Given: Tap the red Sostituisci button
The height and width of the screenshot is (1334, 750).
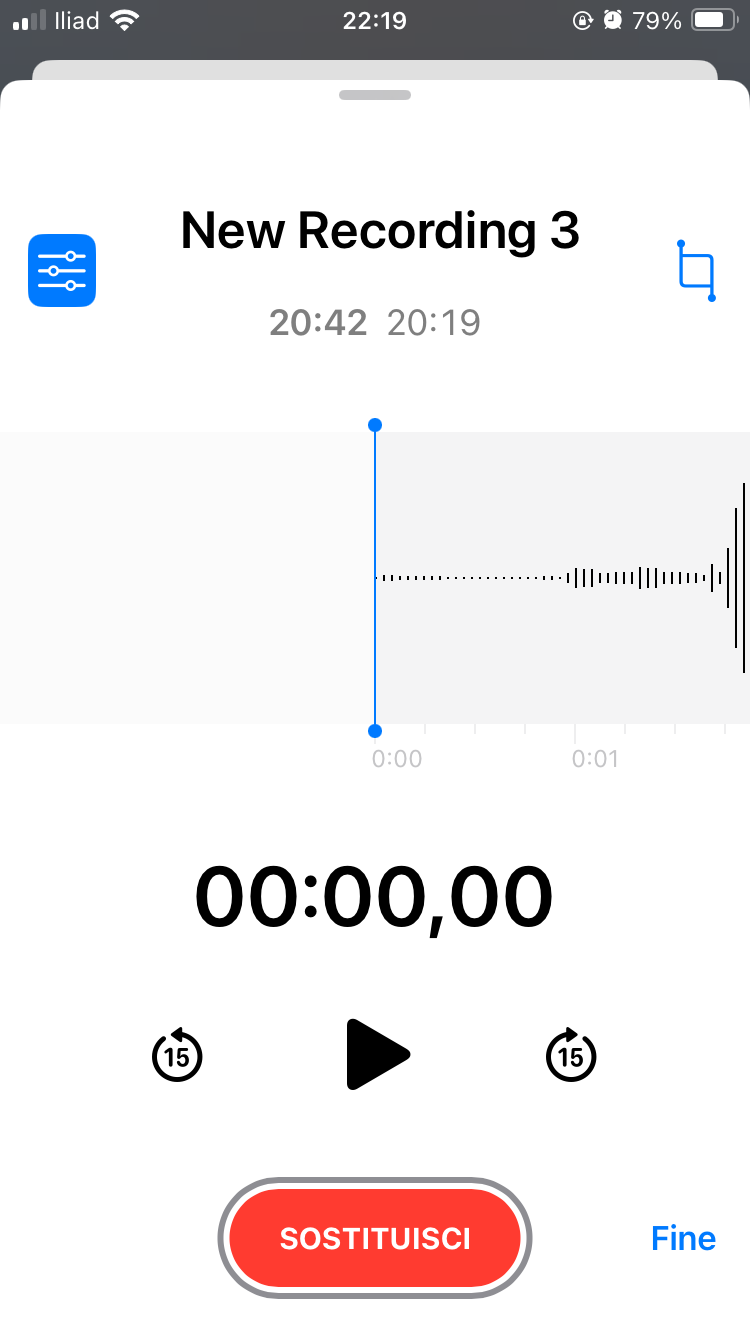Looking at the screenshot, I should pos(375,1238).
